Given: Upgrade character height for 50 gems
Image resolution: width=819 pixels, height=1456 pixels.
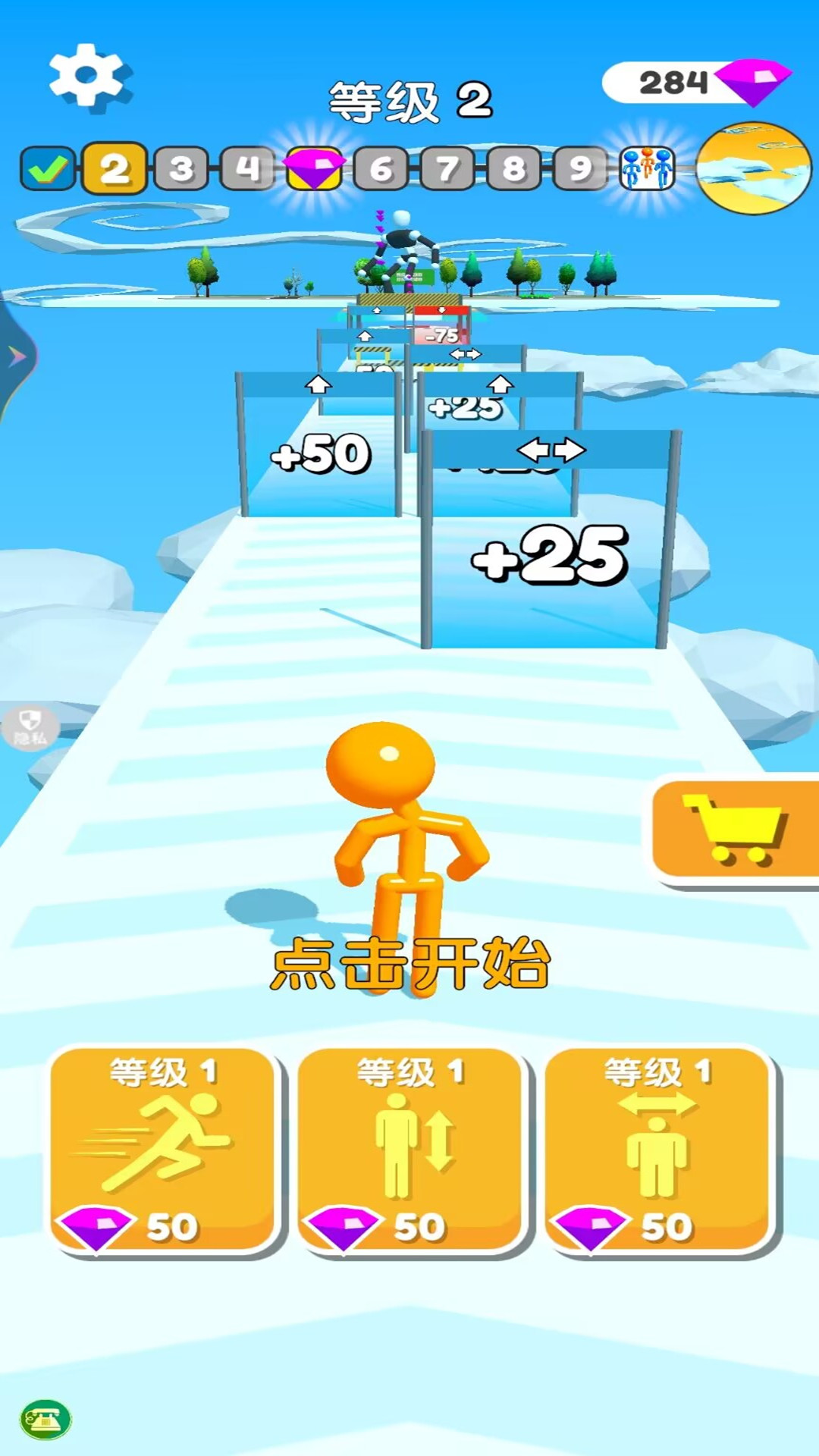Looking at the screenshot, I should click(x=410, y=1150).
